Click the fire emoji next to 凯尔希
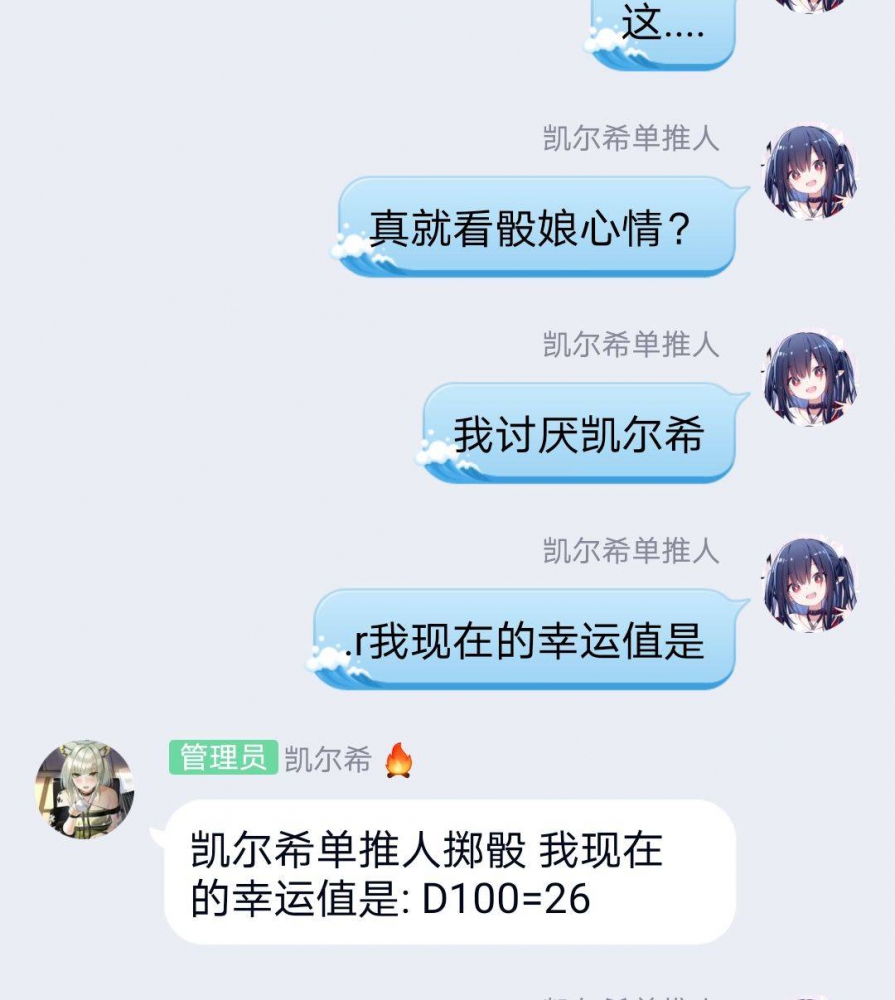 click(x=400, y=760)
